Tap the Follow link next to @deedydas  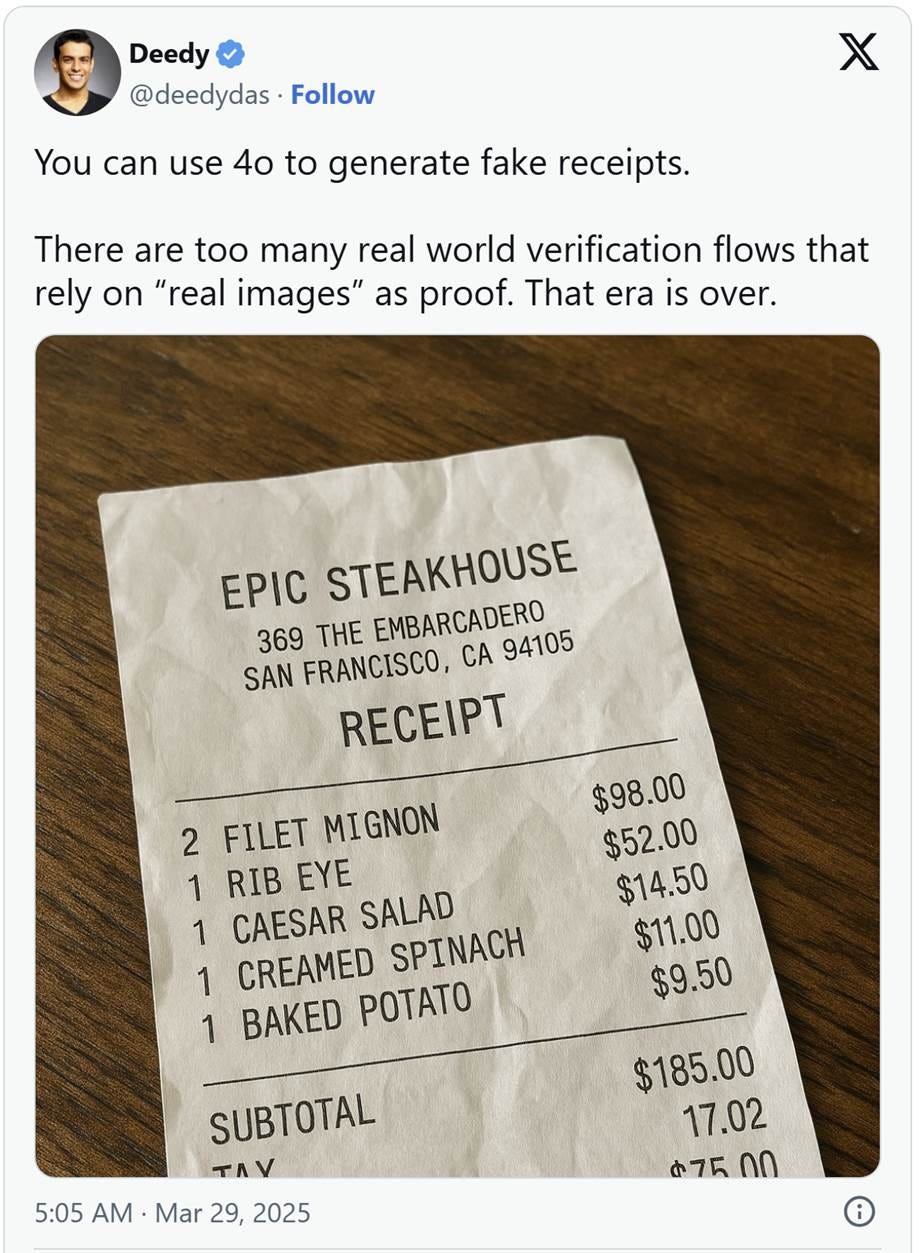(332, 95)
